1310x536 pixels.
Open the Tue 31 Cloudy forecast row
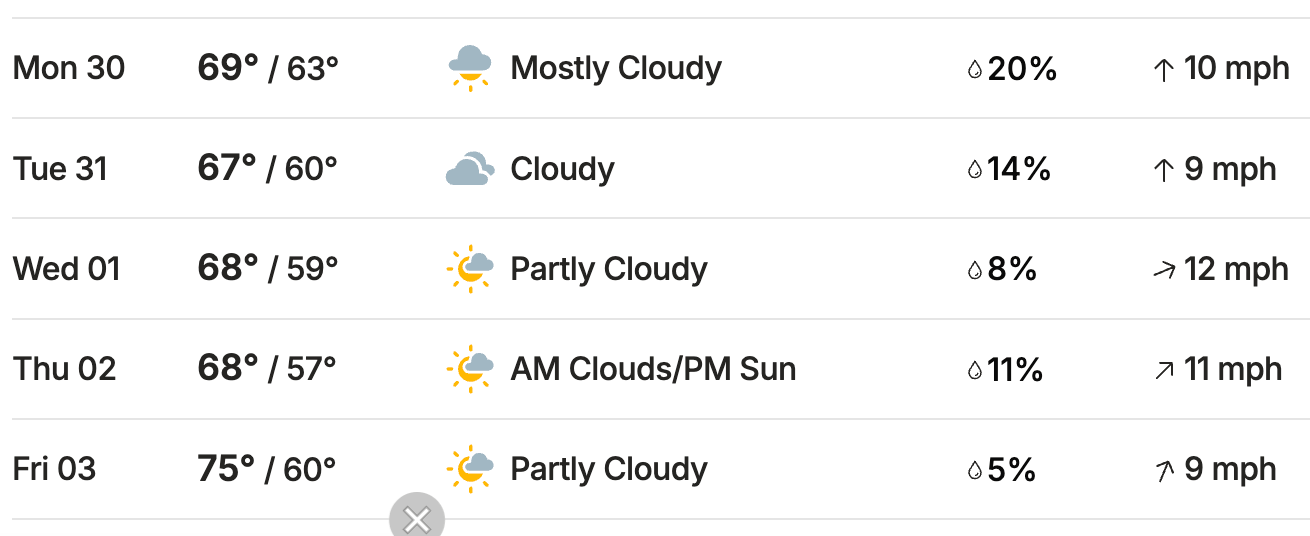[562, 169]
